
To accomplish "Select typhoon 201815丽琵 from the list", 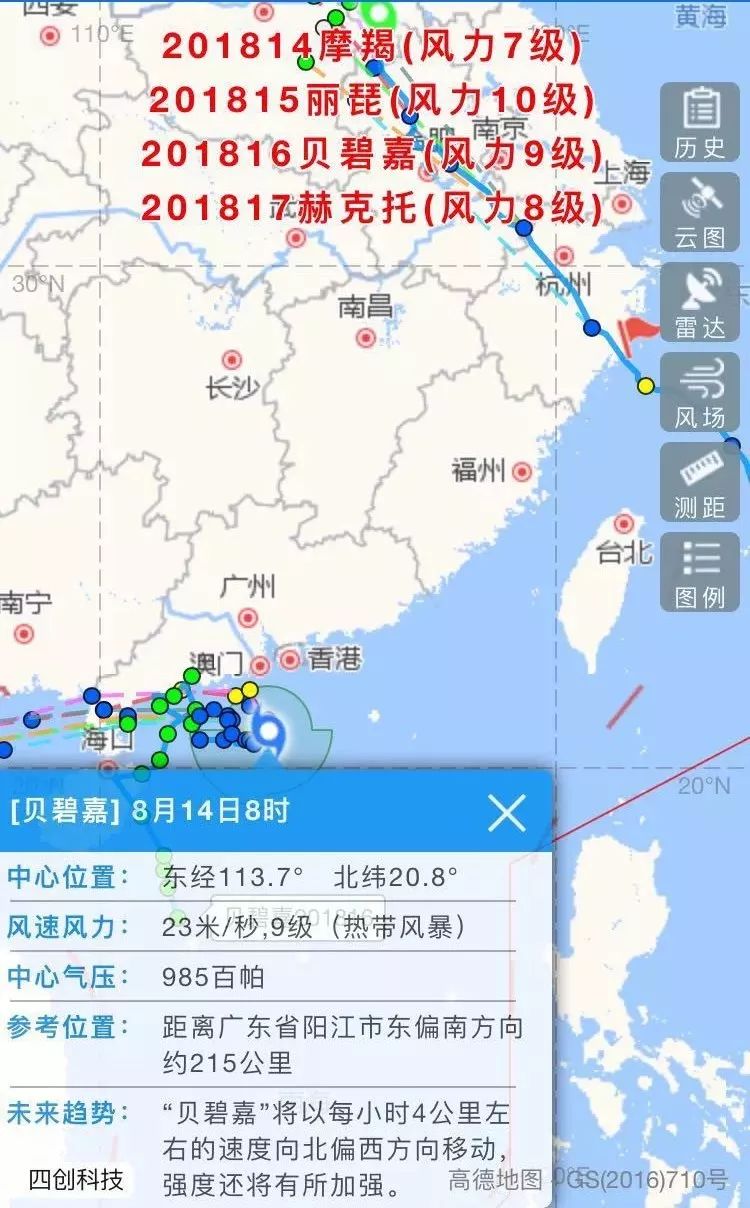I will tap(371, 100).
